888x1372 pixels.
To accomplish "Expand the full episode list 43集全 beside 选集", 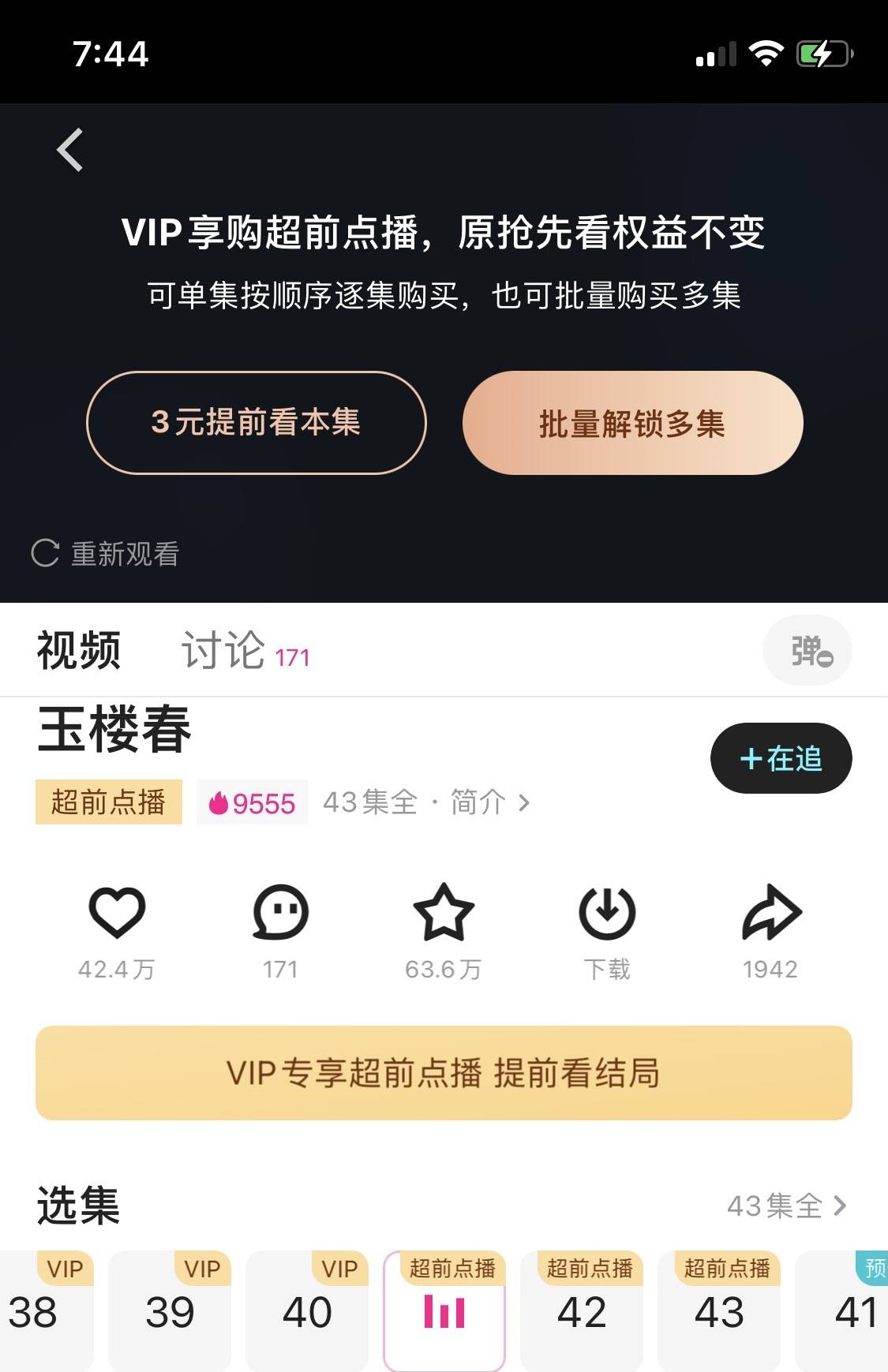I will (786, 1206).
